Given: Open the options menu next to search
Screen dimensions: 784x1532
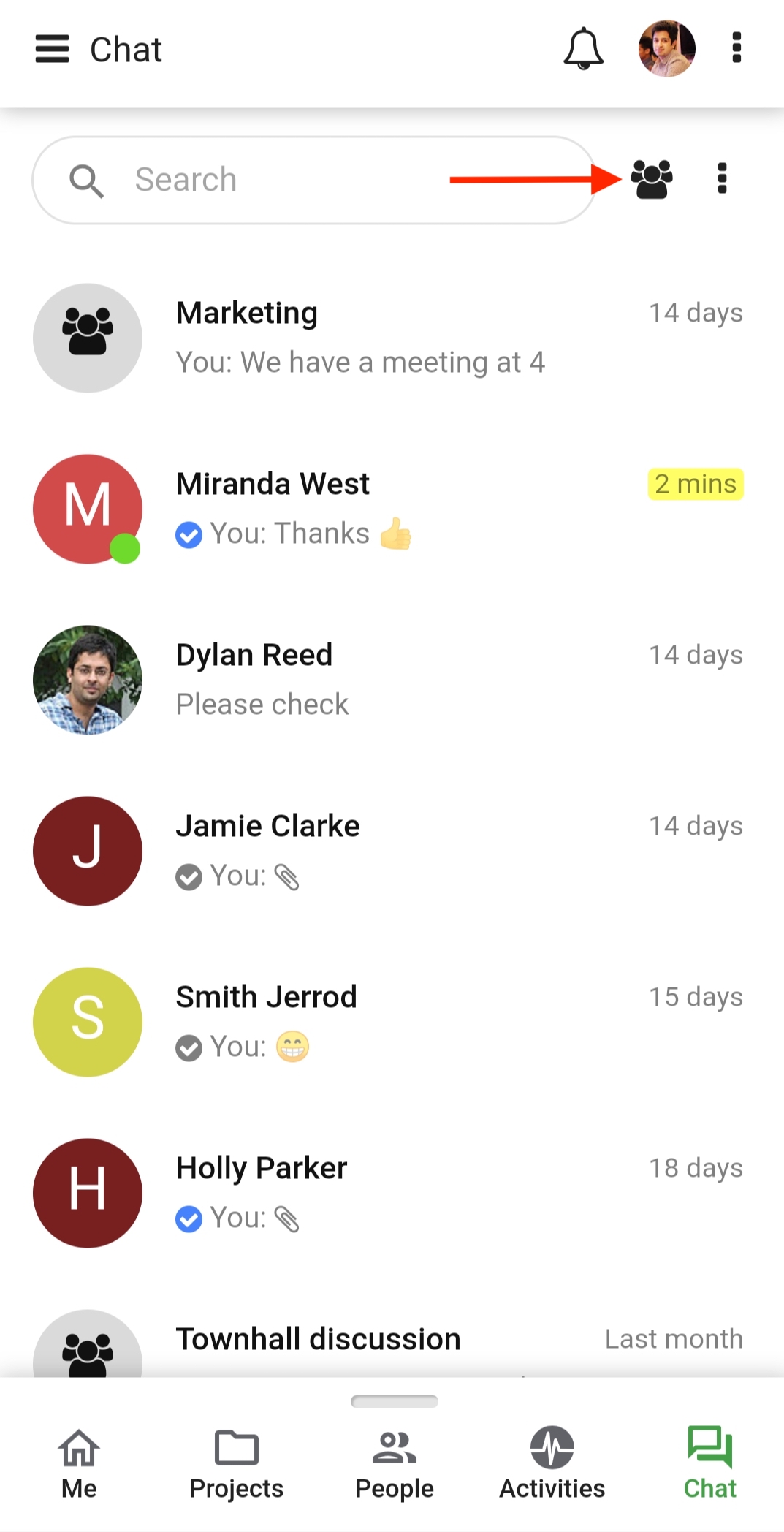Looking at the screenshot, I should [x=721, y=179].
